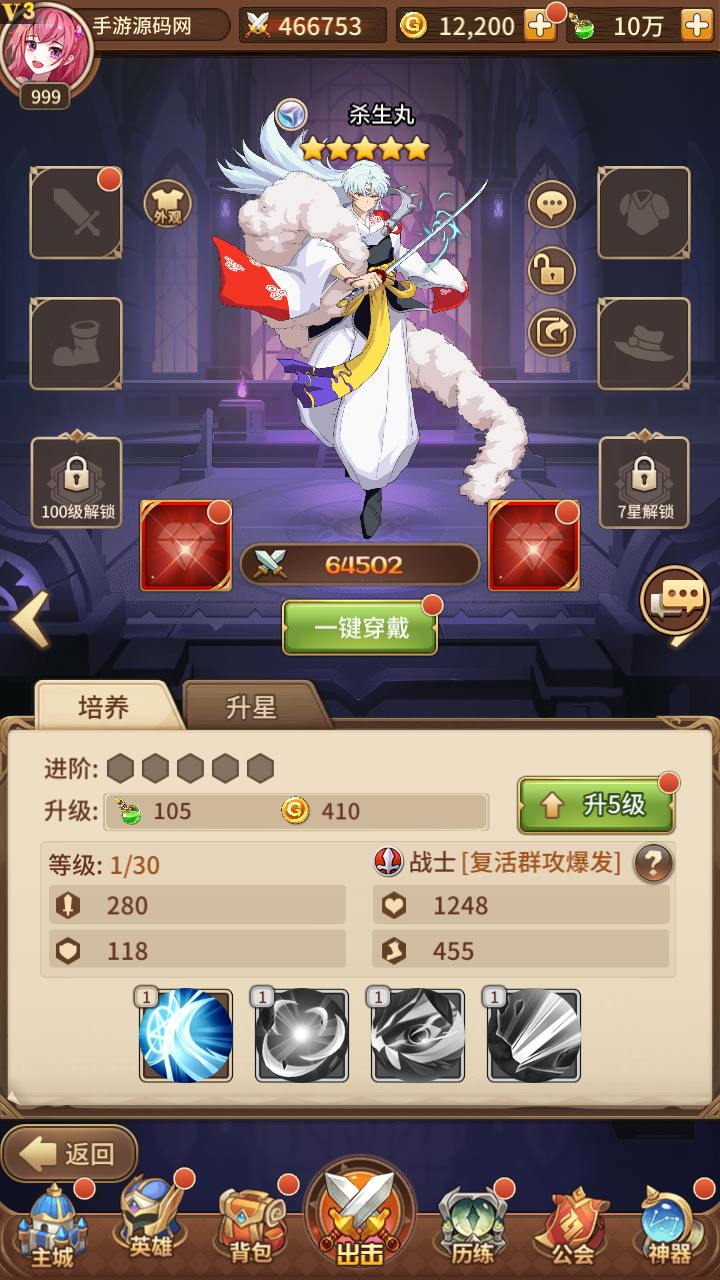Open the warrior class help question mark
Screen dimensions: 720x1280
click(x=653, y=863)
